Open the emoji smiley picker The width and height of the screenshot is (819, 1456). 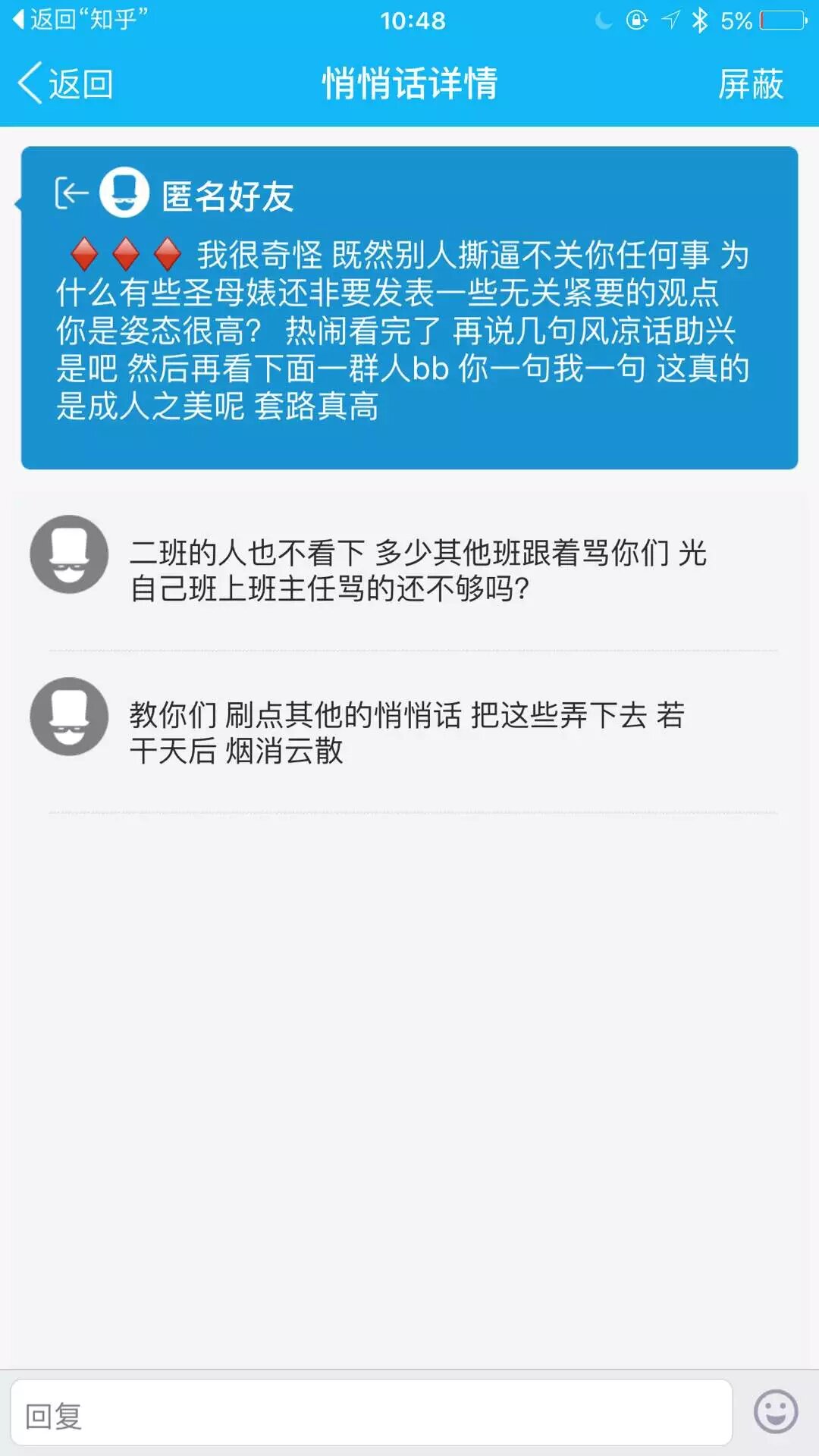[x=775, y=1412]
